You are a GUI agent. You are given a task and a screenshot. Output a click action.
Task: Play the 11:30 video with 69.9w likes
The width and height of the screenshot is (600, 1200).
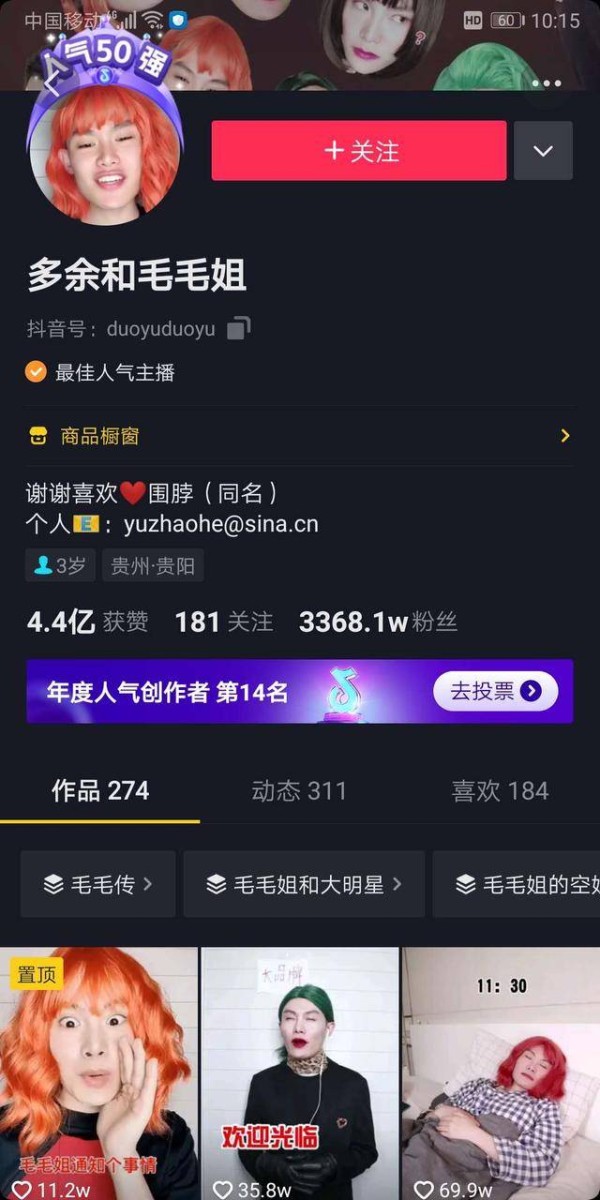click(x=501, y=1070)
